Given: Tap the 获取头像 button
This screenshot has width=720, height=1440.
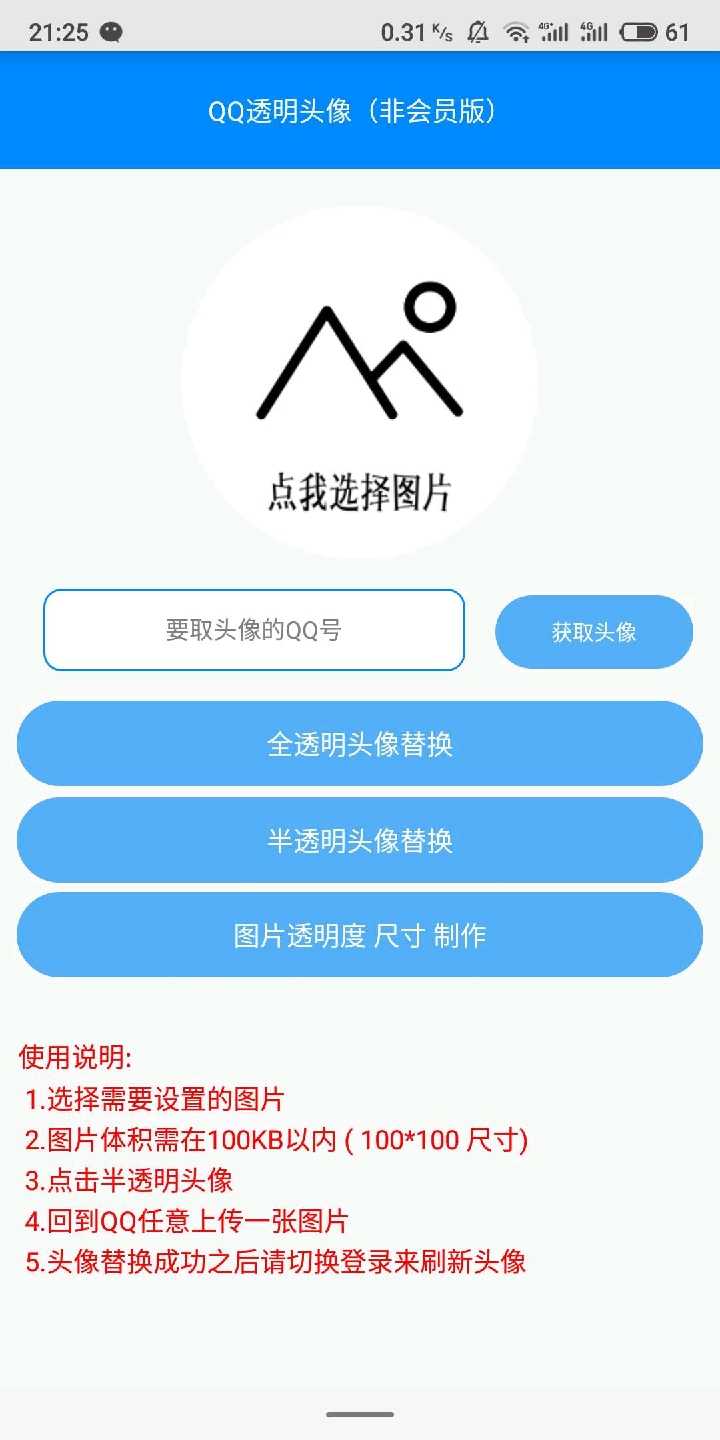Looking at the screenshot, I should coord(594,632).
